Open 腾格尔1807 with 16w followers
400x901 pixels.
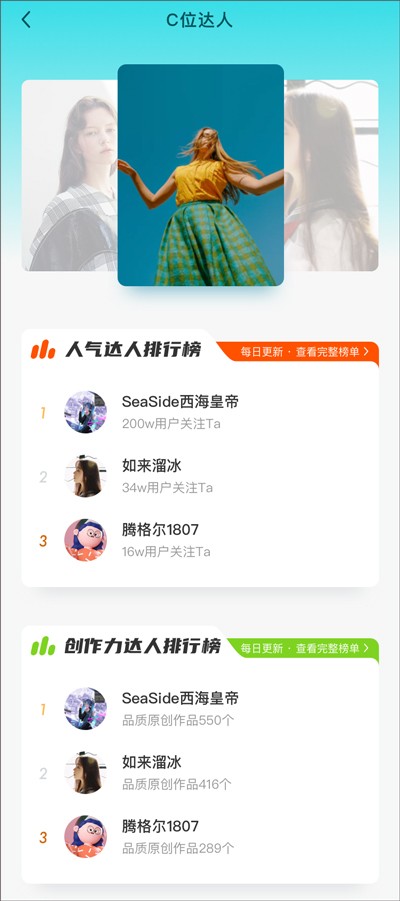pyautogui.click(x=200, y=540)
